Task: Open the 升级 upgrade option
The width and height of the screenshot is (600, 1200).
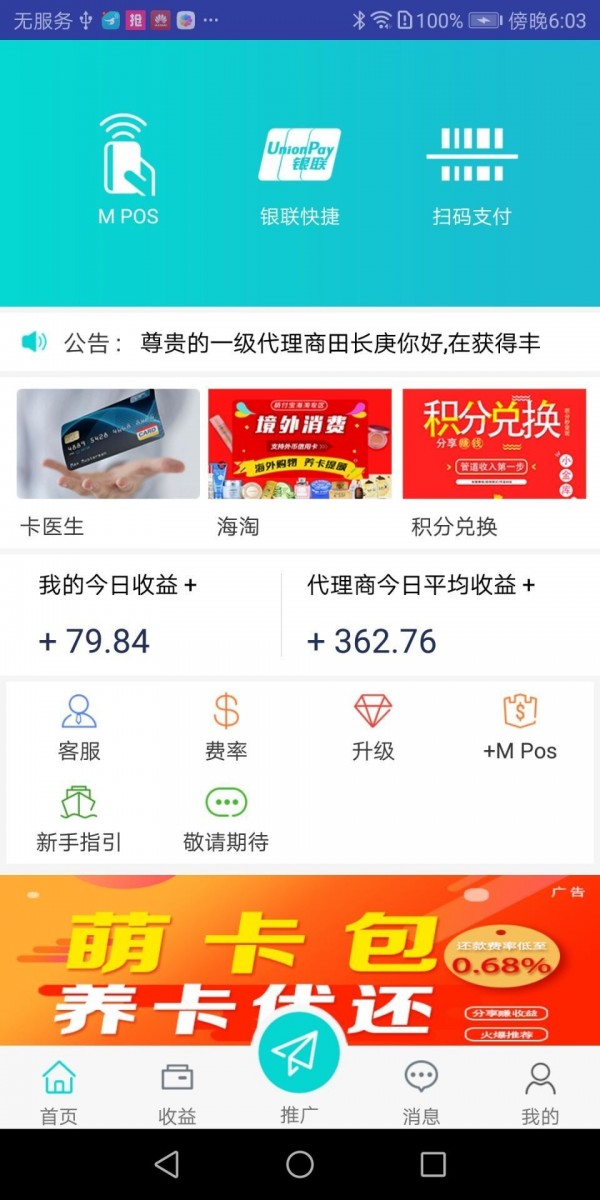Action: pyautogui.click(x=373, y=727)
